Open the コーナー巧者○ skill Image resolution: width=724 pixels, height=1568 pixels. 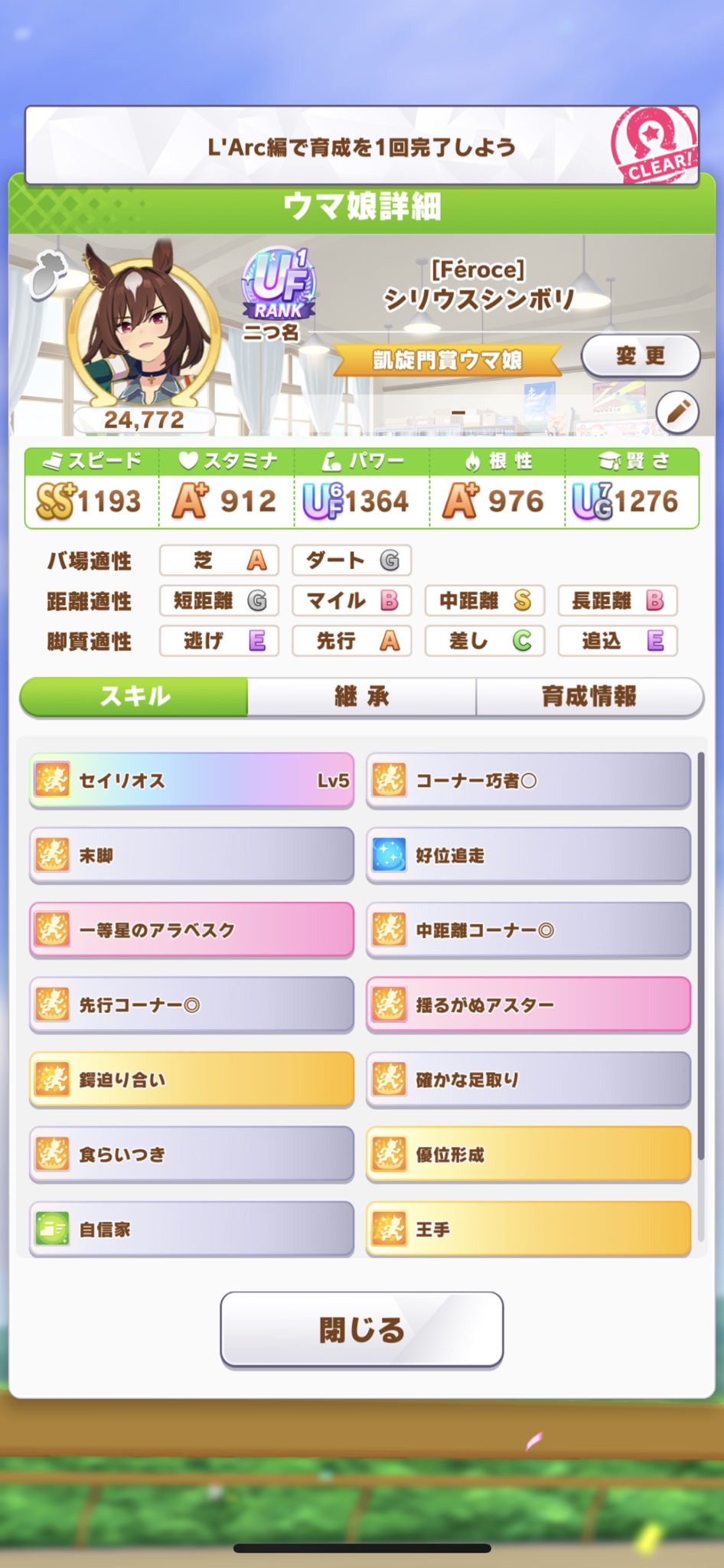click(528, 780)
